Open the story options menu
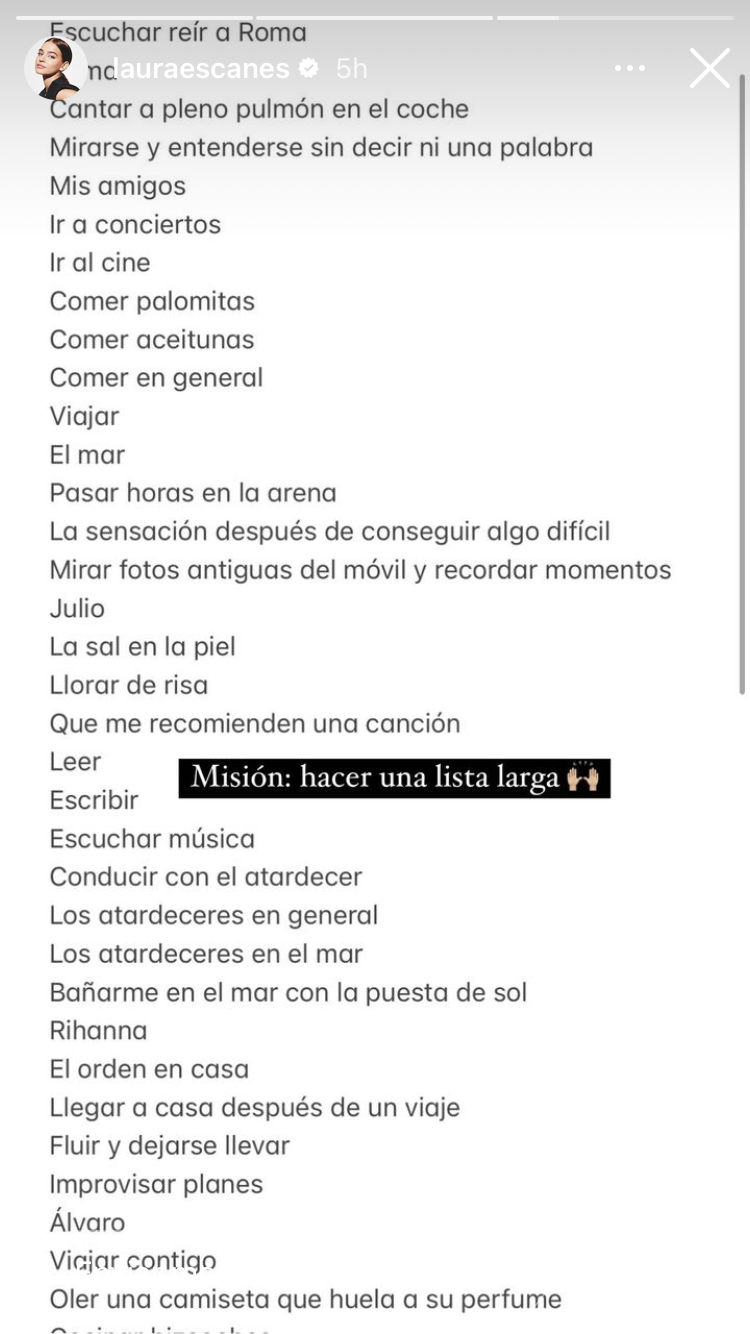The width and height of the screenshot is (750, 1334). click(x=630, y=68)
